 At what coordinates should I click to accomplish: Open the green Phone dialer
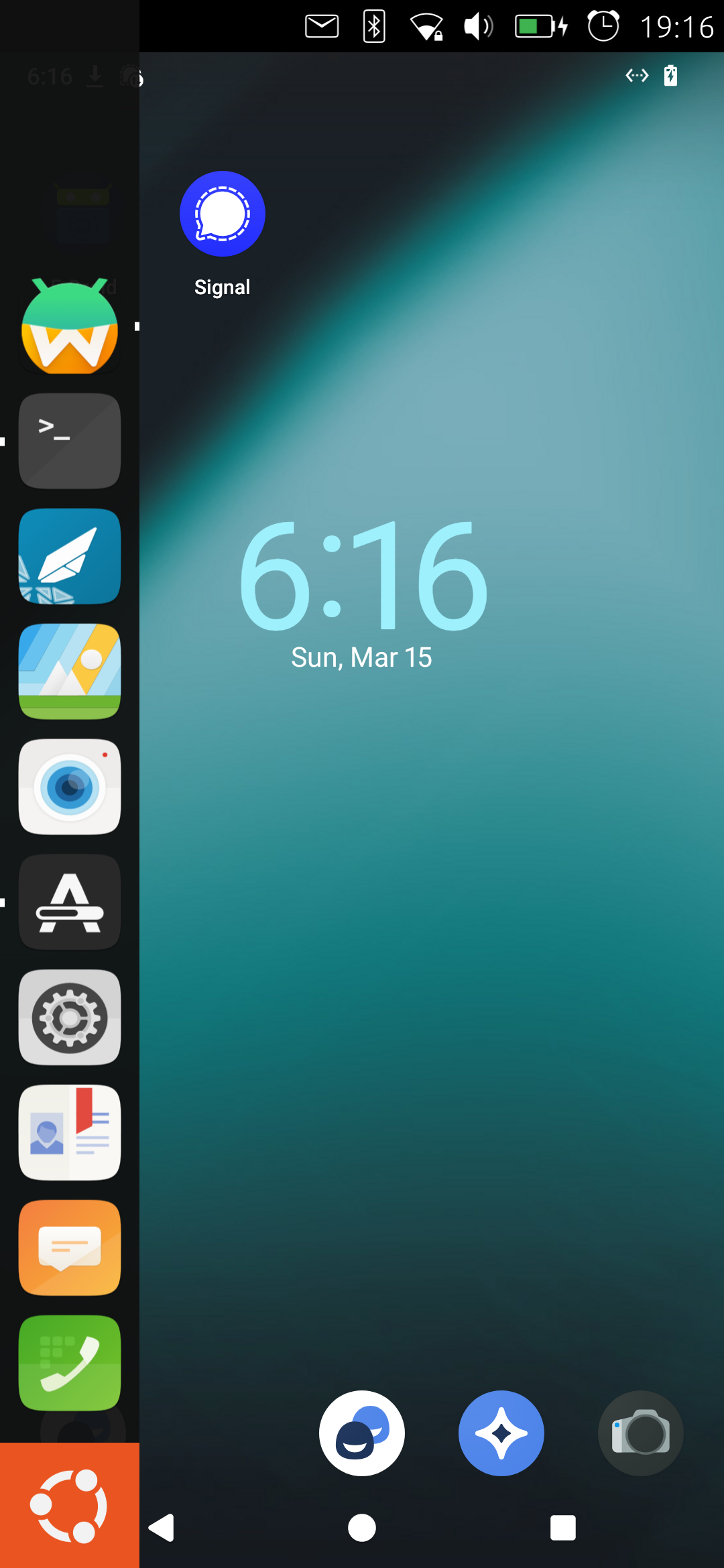click(70, 1363)
